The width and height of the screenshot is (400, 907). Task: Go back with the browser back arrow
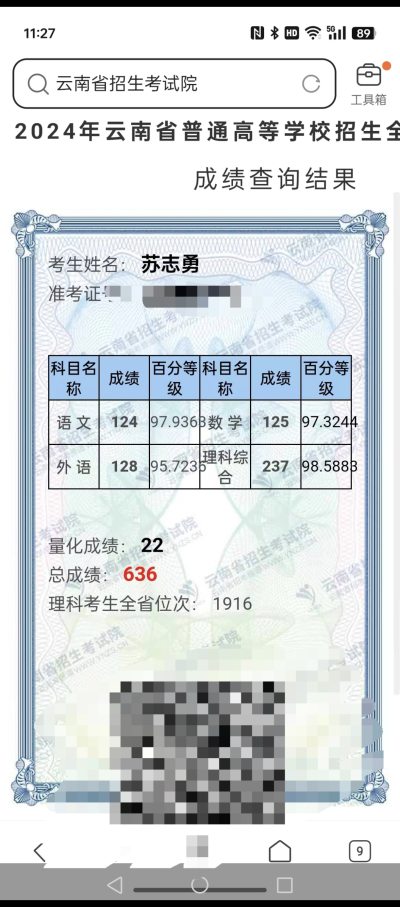click(39, 851)
